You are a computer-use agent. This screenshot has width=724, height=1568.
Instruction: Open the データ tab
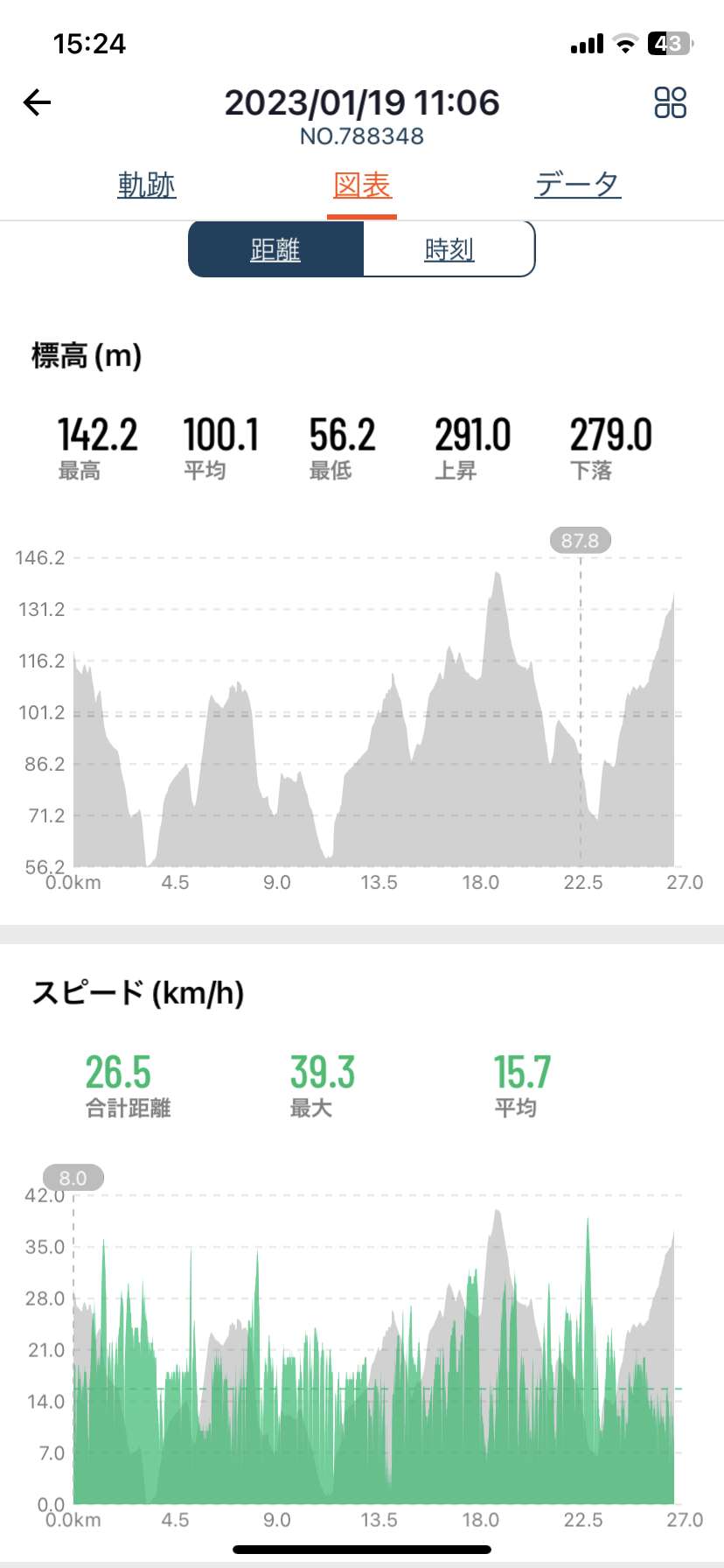tap(578, 185)
